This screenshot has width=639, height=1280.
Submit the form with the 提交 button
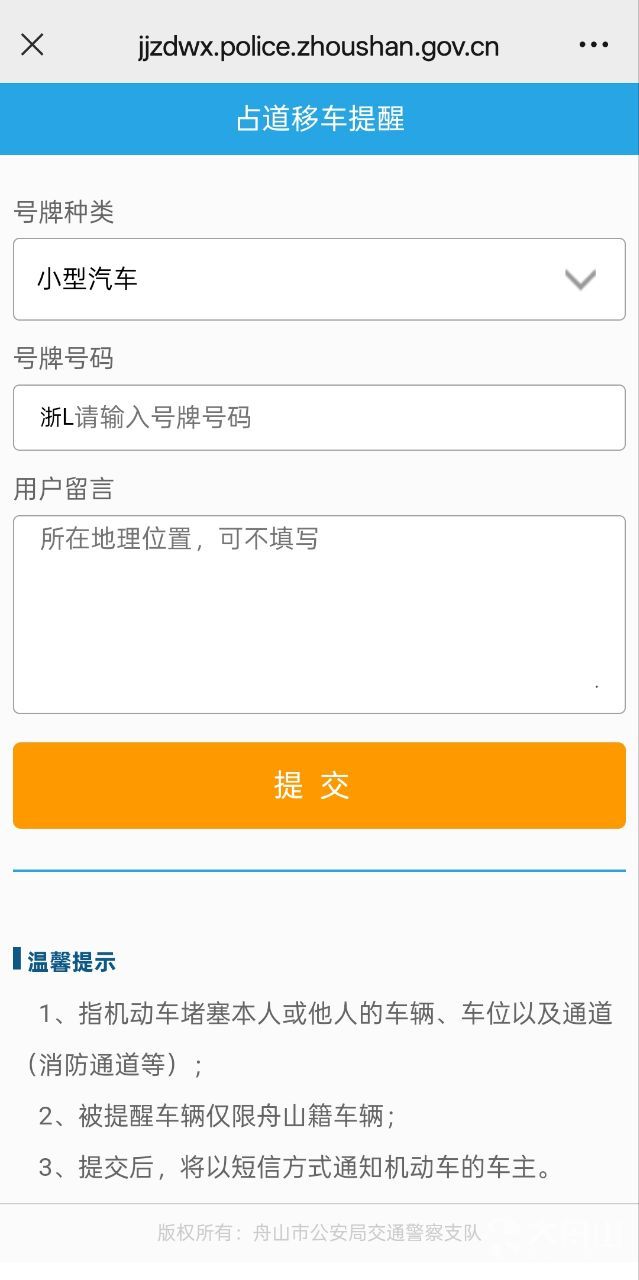click(x=319, y=785)
